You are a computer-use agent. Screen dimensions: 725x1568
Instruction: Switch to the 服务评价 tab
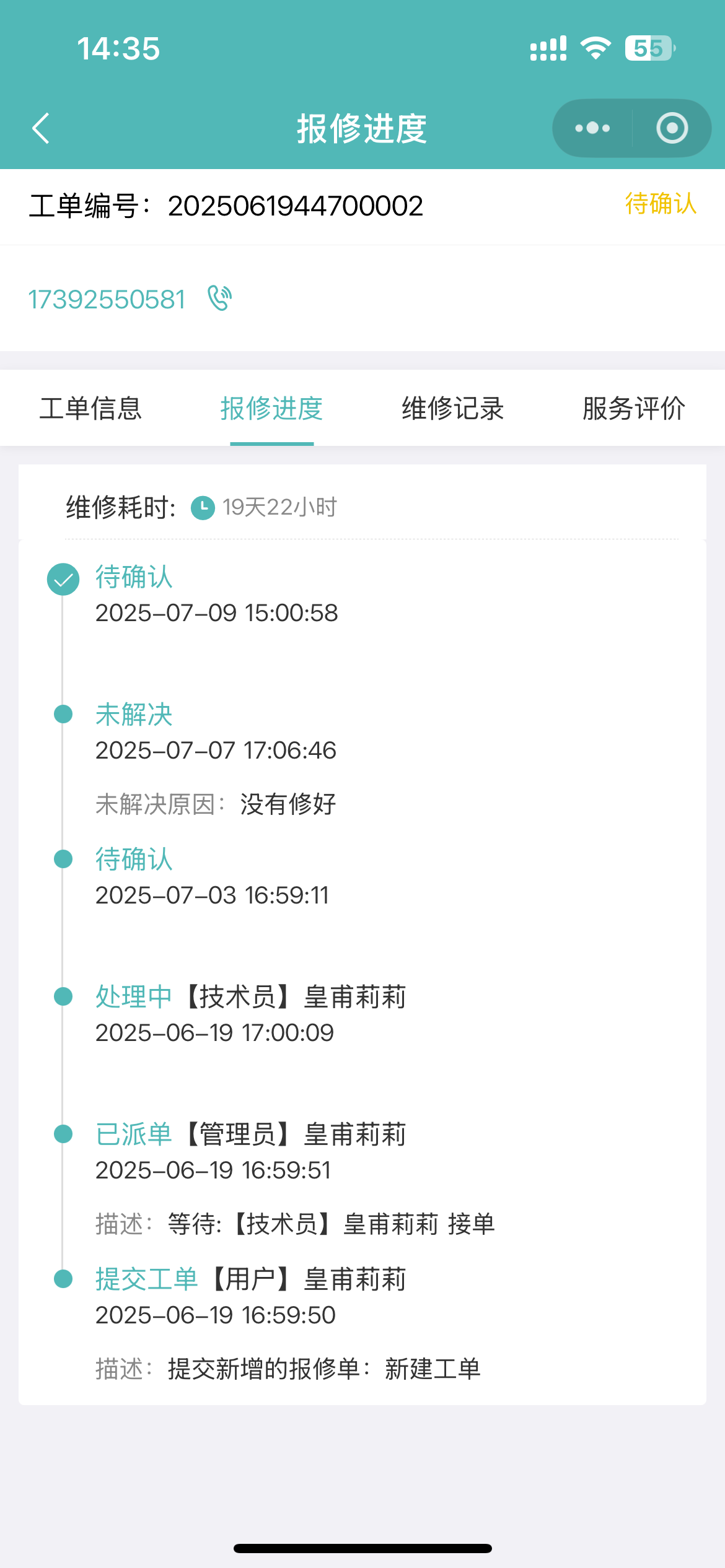pyautogui.click(x=632, y=409)
